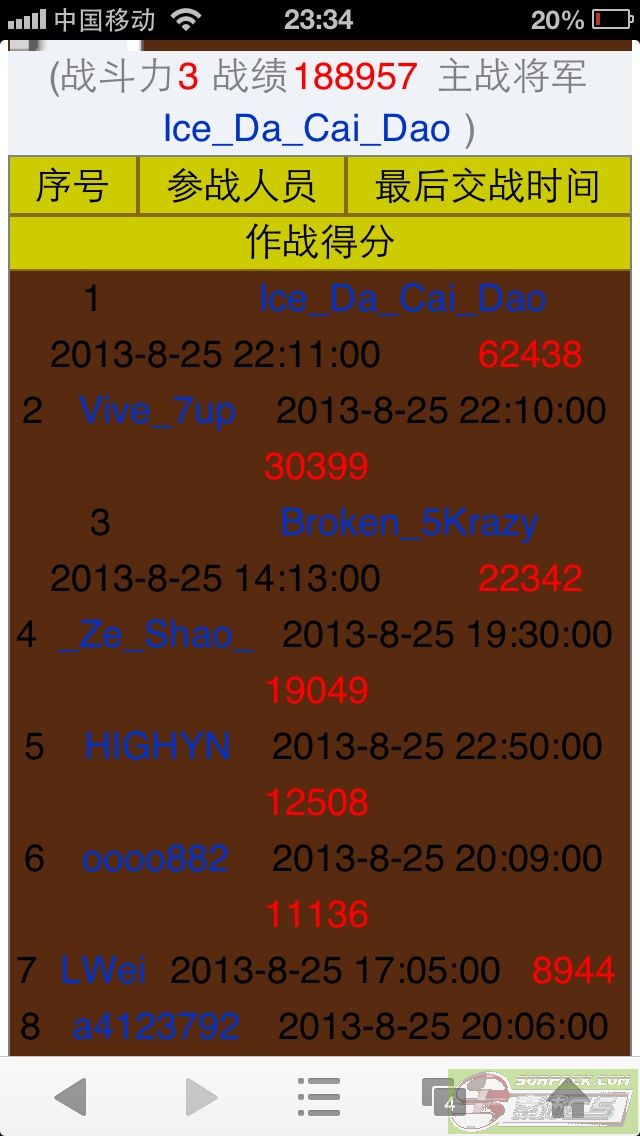Screen dimensions: 640x1136
Task: Open player Ice_Da_Cai_Dao in row 1
Action: point(402,298)
